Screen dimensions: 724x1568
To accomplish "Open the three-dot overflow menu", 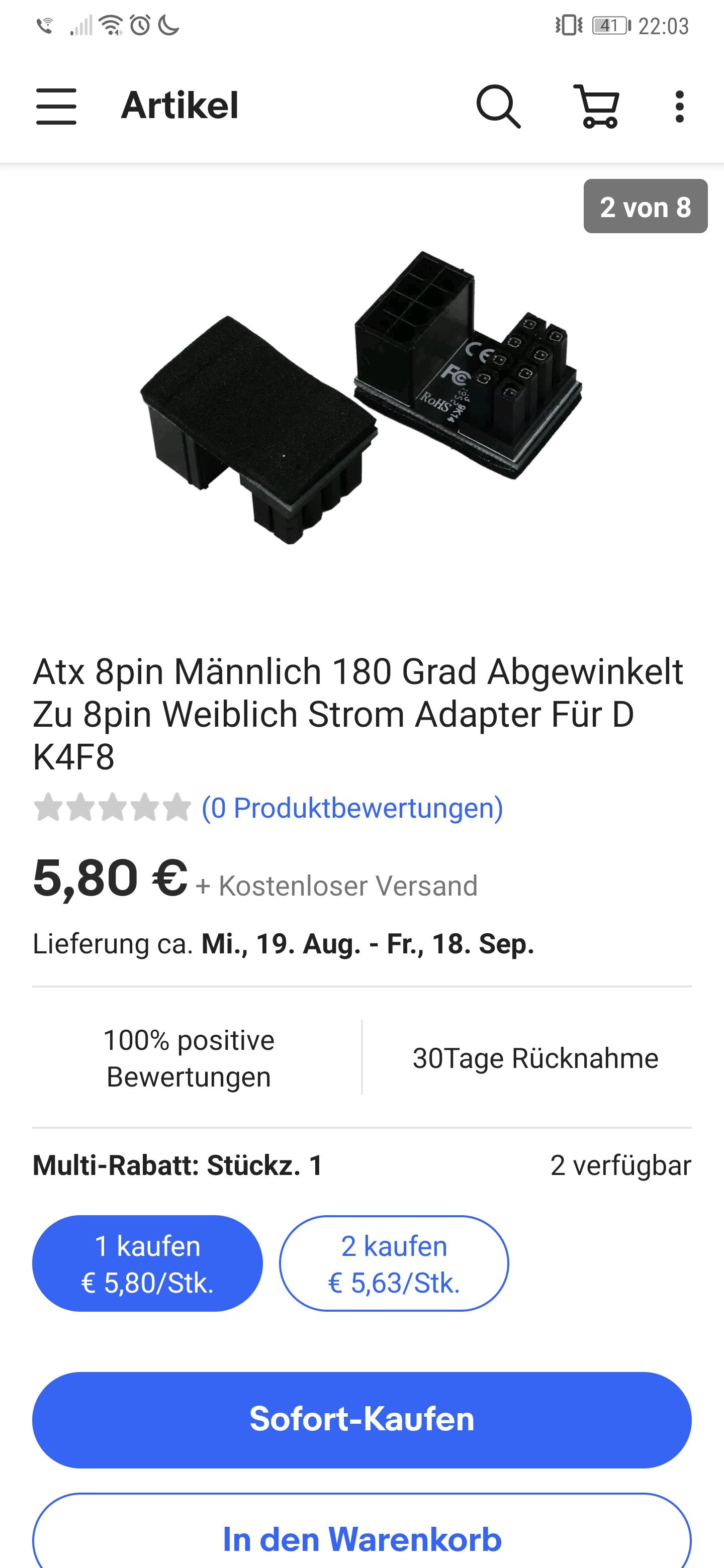I will coord(680,107).
